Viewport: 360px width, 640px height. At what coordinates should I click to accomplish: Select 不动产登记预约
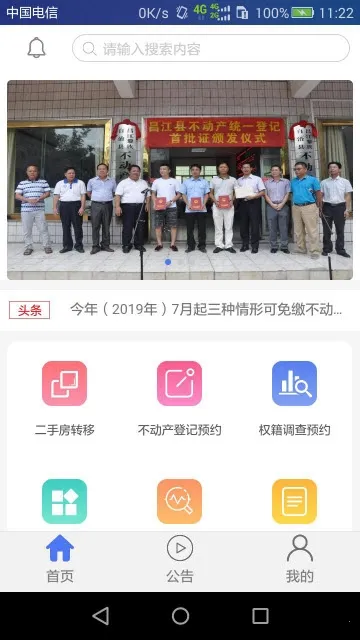(180, 398)
